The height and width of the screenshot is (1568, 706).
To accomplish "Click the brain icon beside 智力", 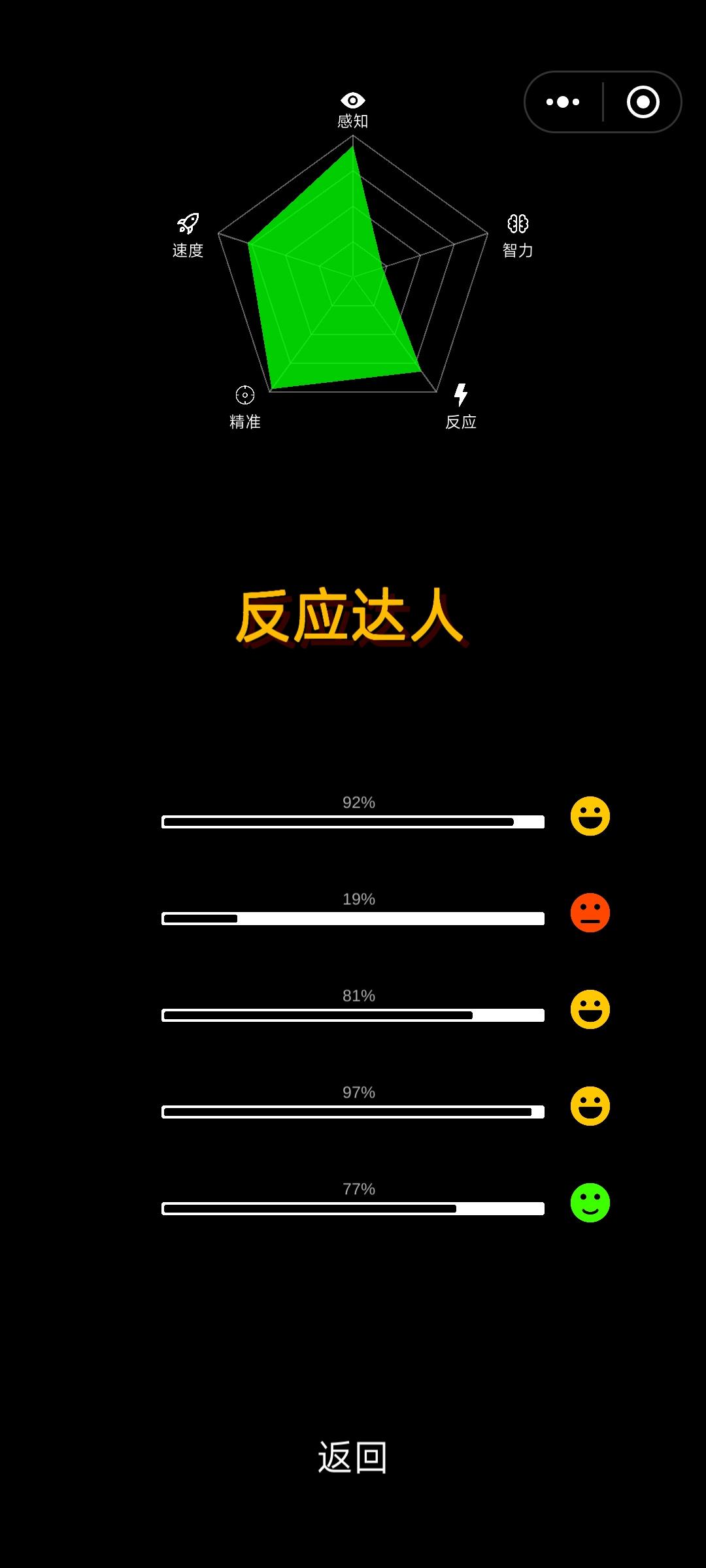I will pos(518,224).
